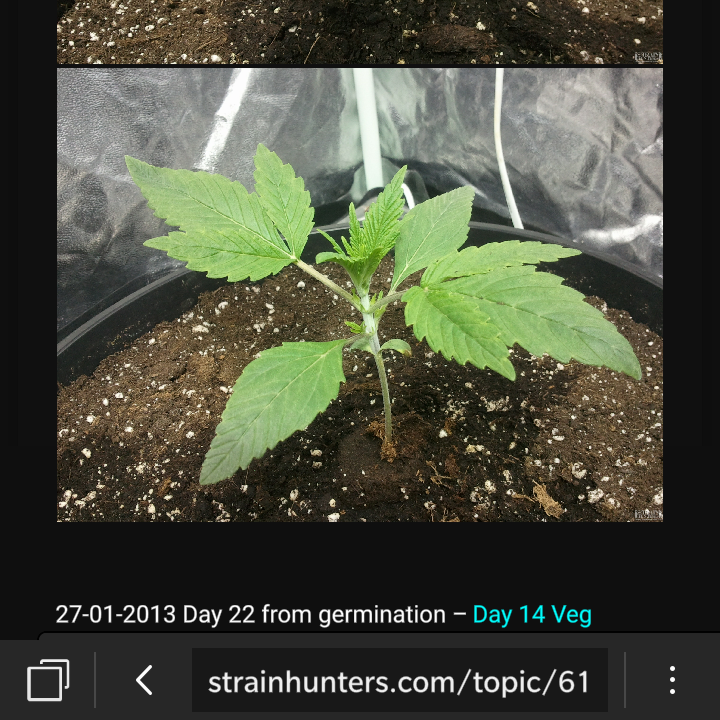Open the browser tabs switcher
This screenshot has height=720, width=720.
click(48, 680)
